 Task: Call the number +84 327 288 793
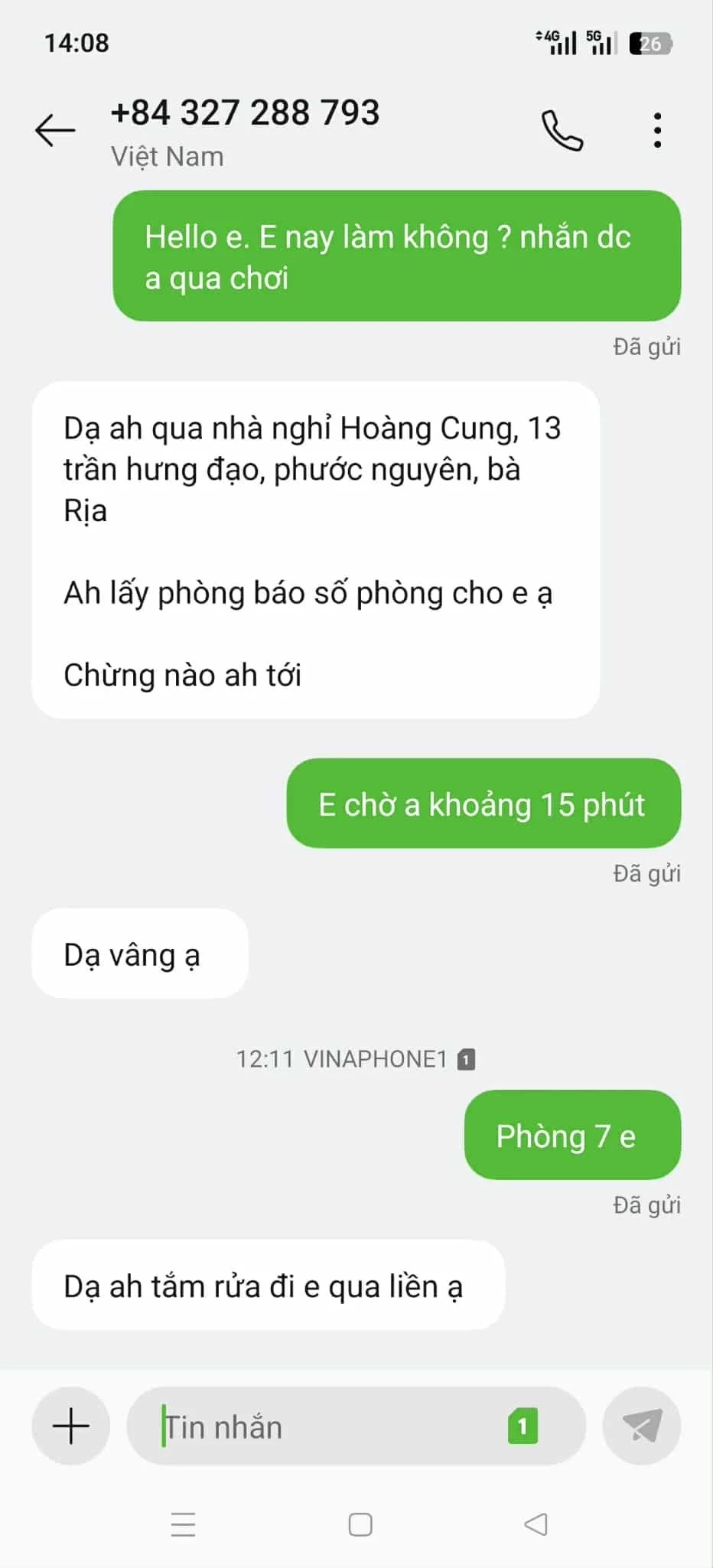point(562,131)
